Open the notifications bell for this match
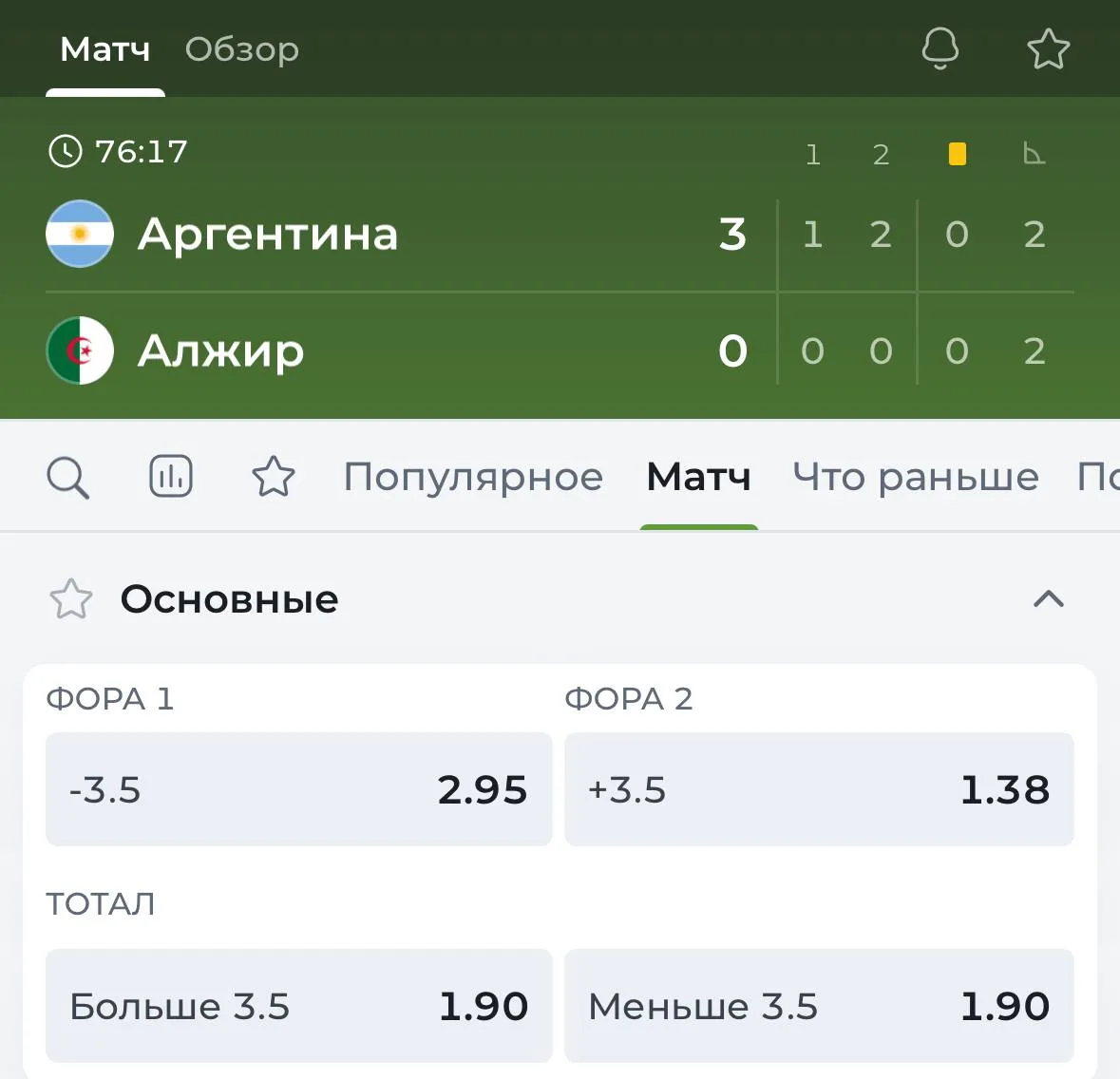Viewport: 1120px width, 1079px height. pyautogui.click(x=940, y=48)
